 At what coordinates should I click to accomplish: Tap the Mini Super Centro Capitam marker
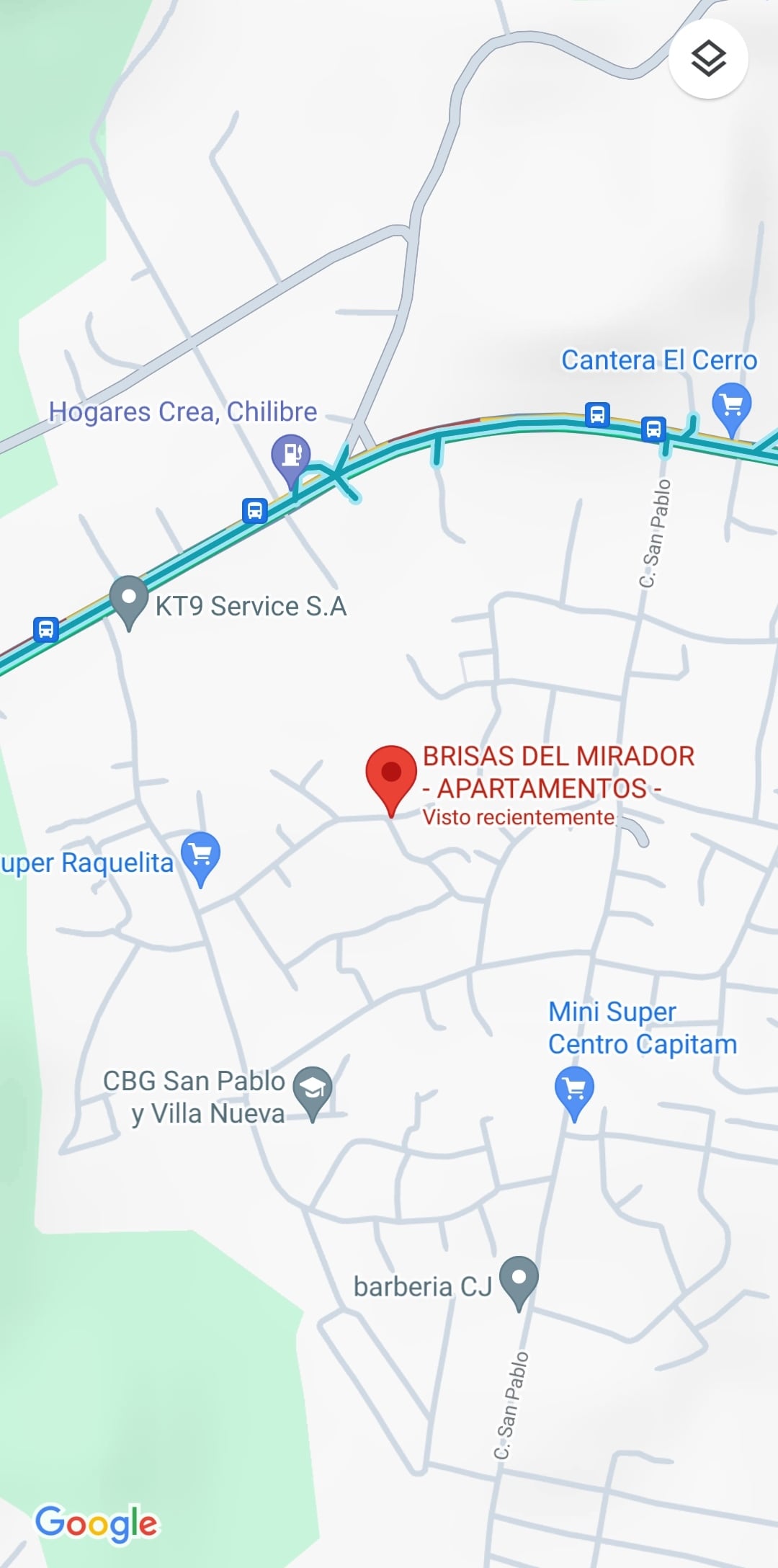[x=574, y=1090]
